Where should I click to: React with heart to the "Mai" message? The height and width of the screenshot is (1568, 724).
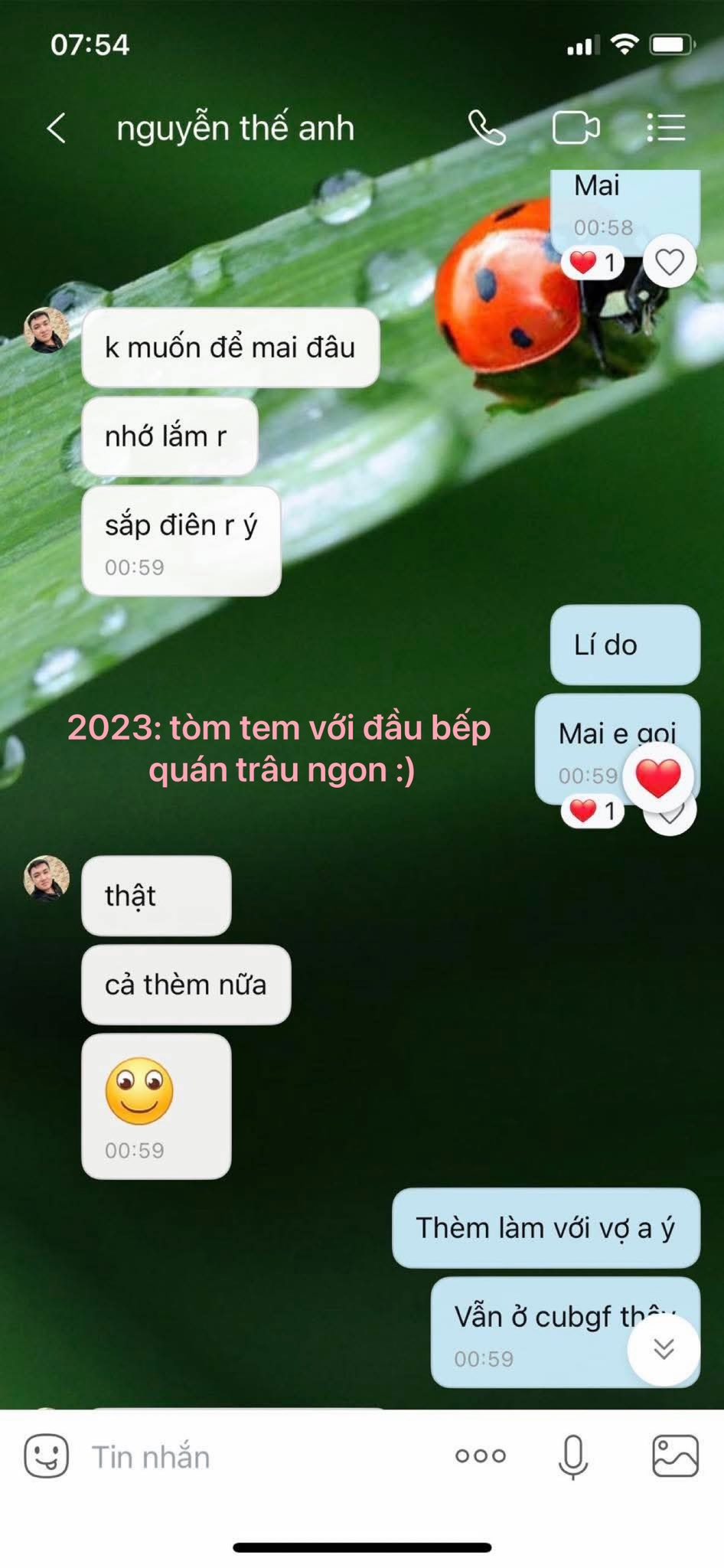669,263
